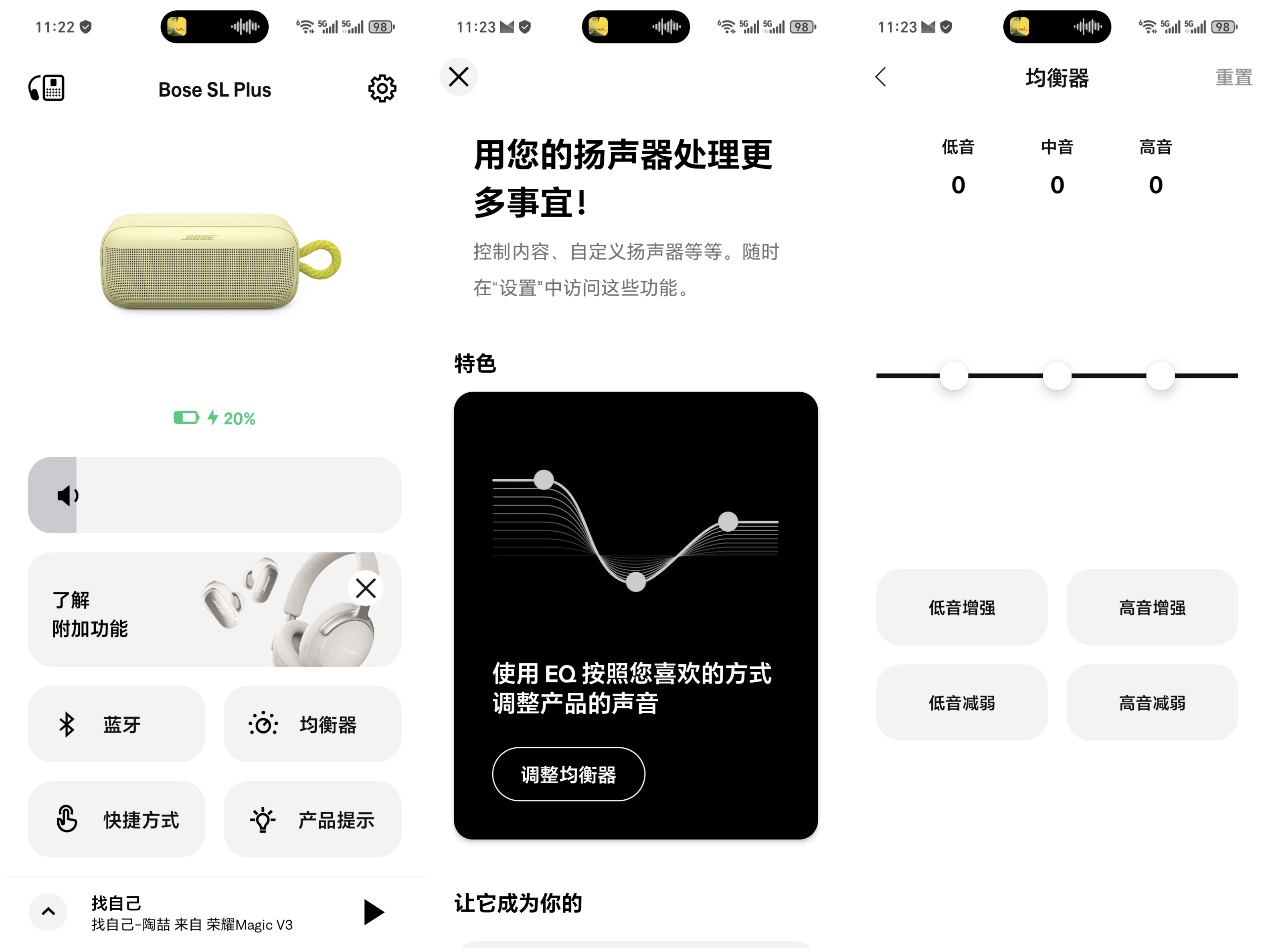Reset the equalizer with 重置
The height and width of the screenshot is (952, 1272).
click(x=1233, y=77)
